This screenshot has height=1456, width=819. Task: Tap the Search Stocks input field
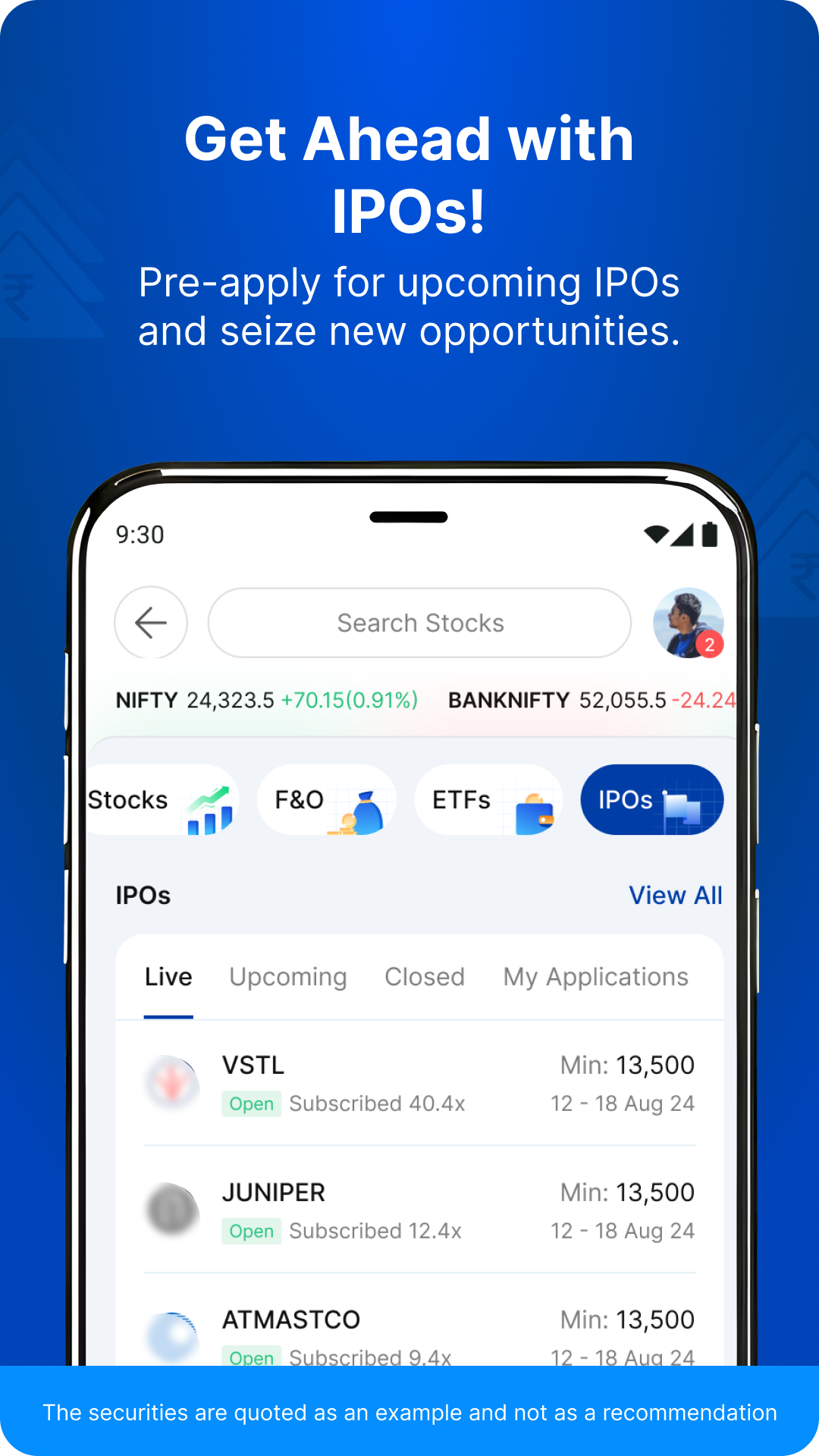coord(419,623)
